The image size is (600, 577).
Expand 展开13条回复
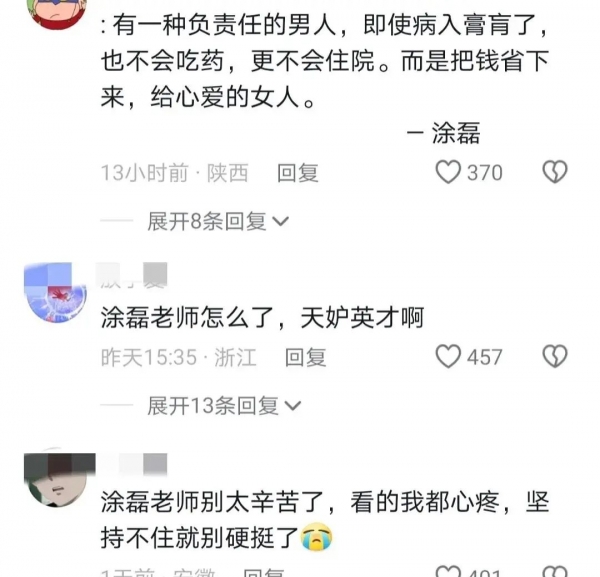click(x=223, y=405)
